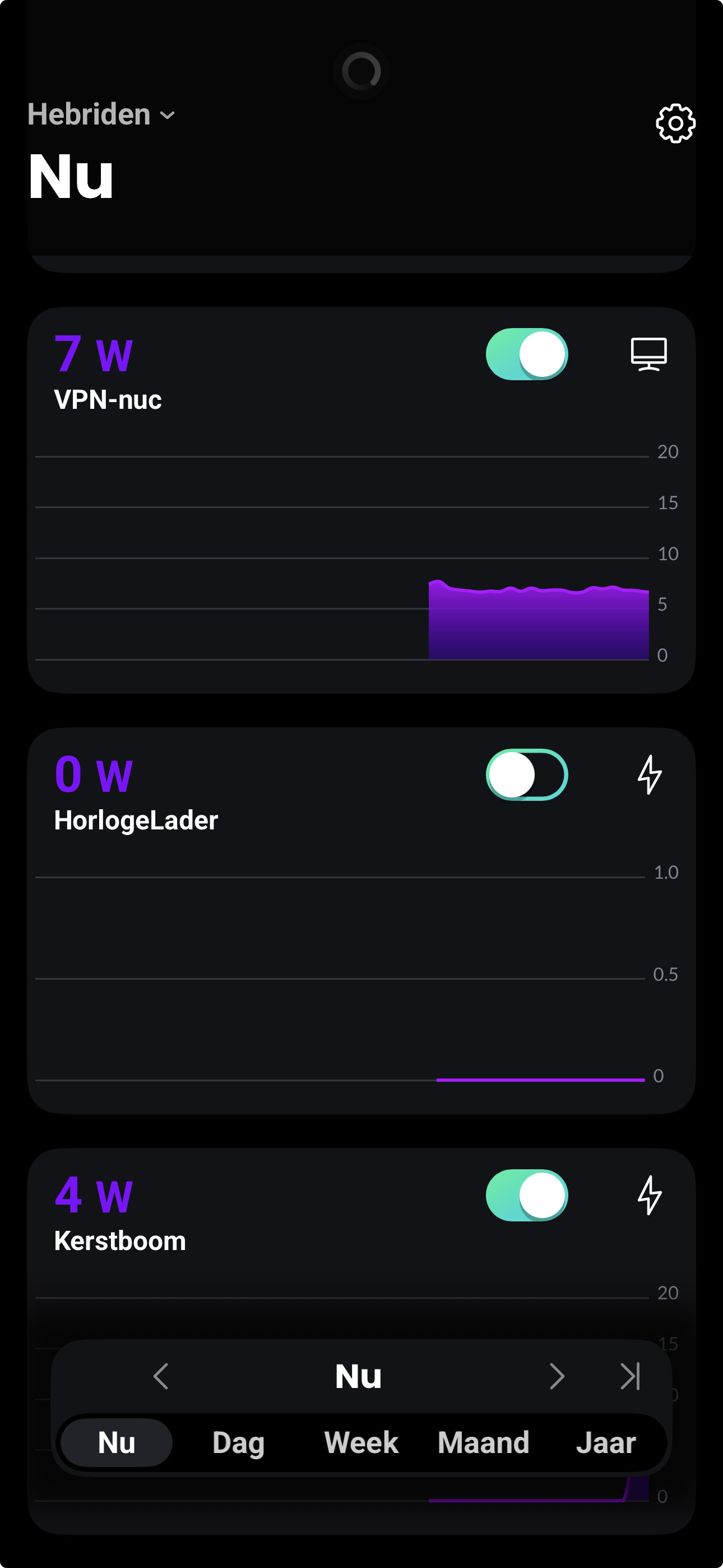The height and width of the screenshot is (1568, 723).
Task: Show the Maand overview
Action: [483, 1442]
